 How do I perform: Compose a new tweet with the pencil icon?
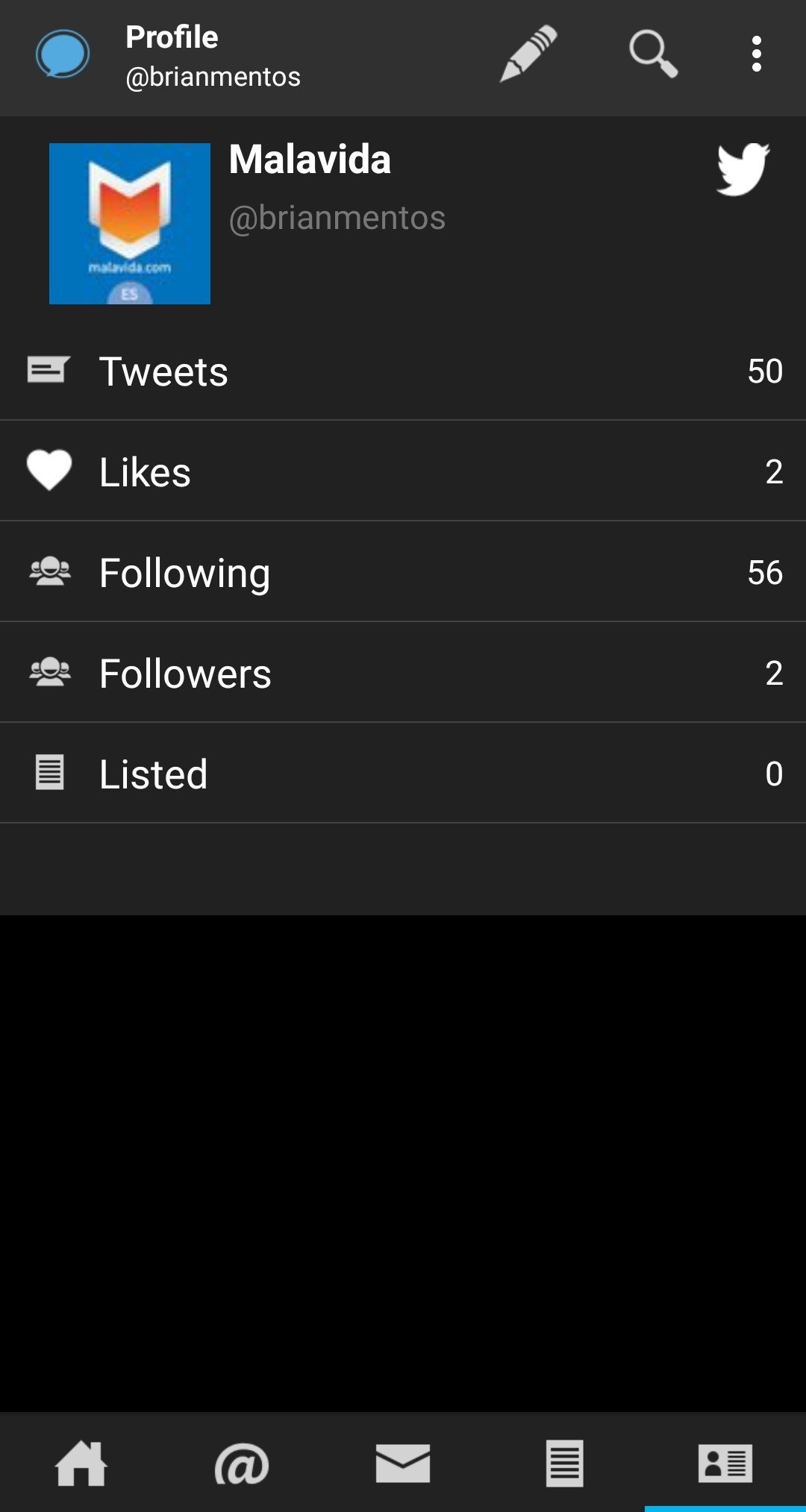point(528,54)
